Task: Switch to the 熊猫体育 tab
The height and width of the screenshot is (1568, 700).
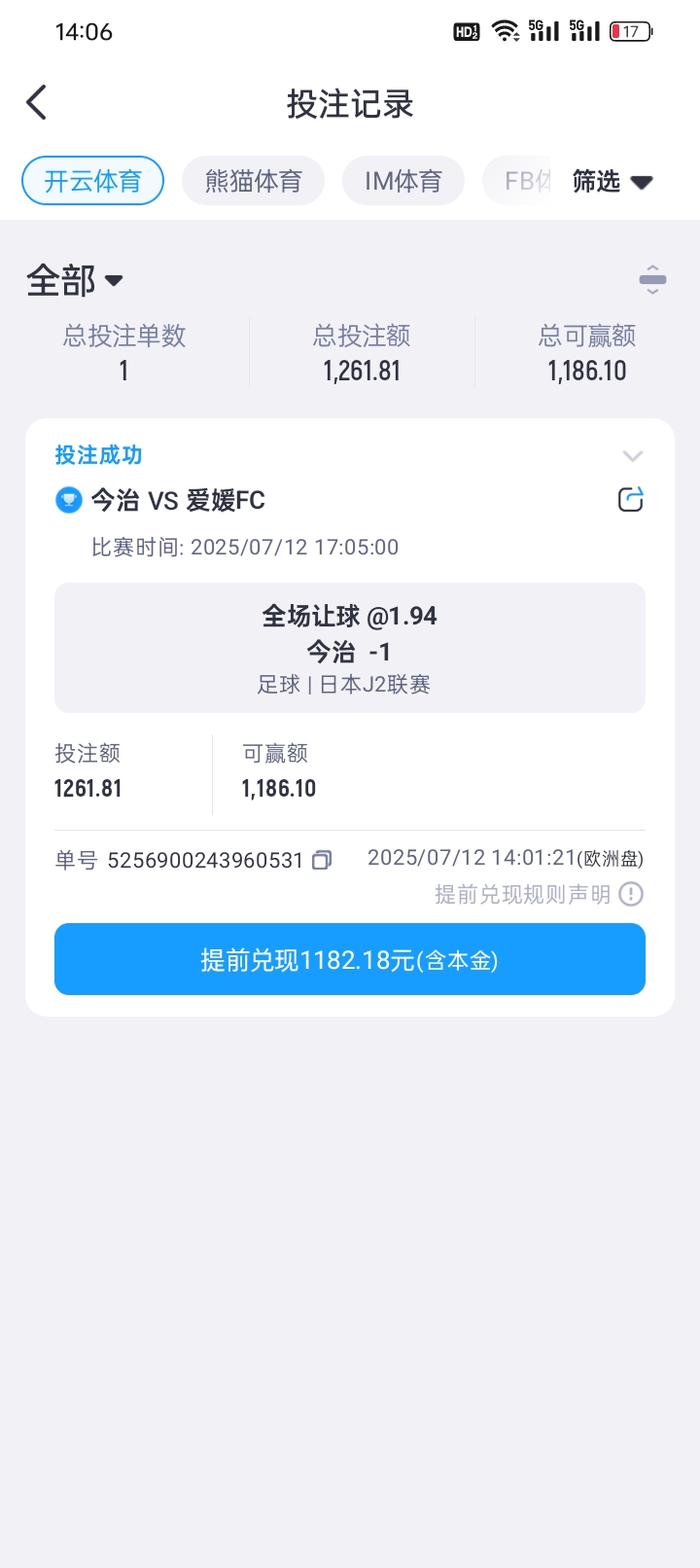Action: (x=253, y=181)
